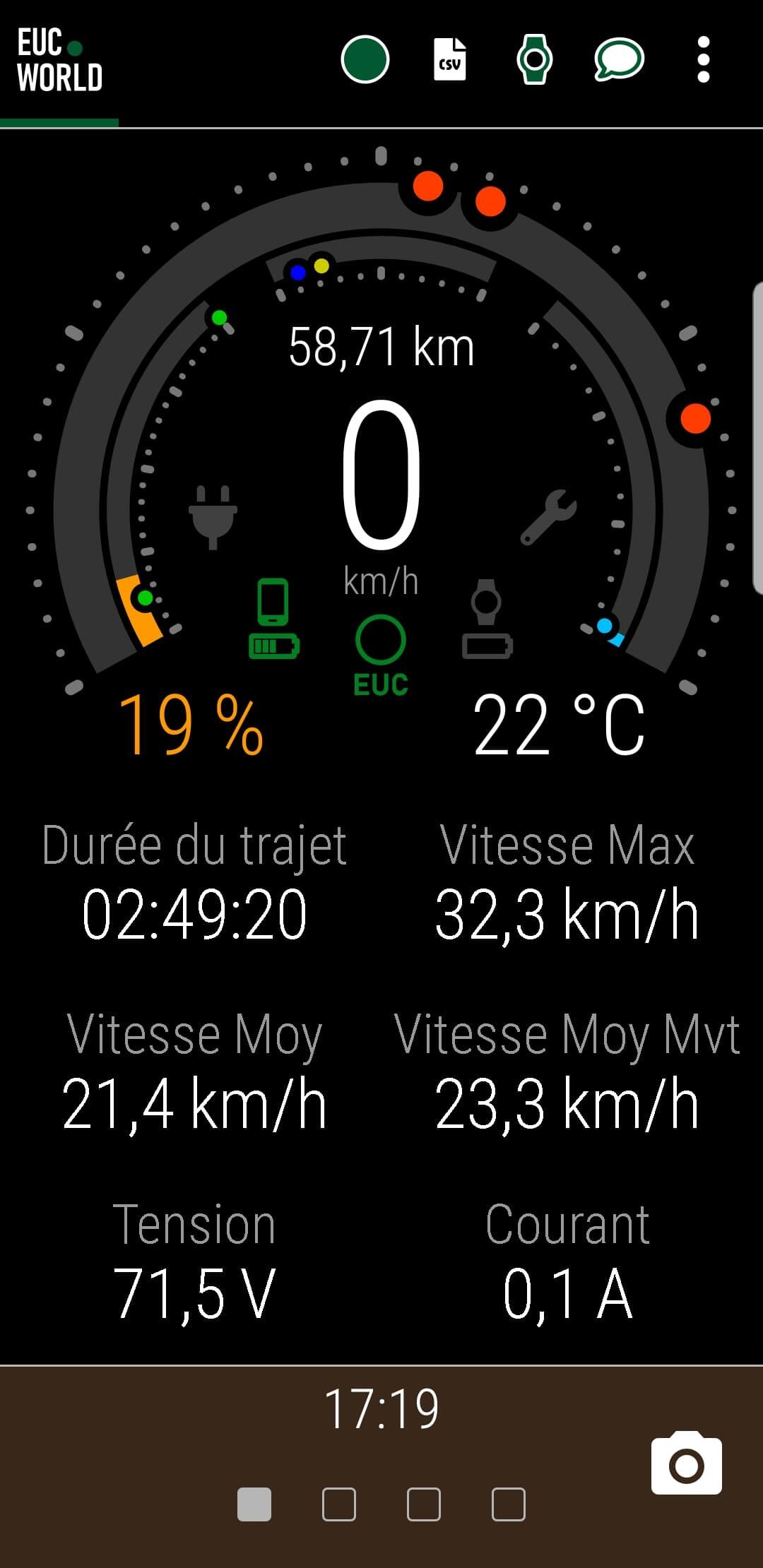Open the chat bubble icon
The width and height of the screenshot is (763, 1568).
619,59
